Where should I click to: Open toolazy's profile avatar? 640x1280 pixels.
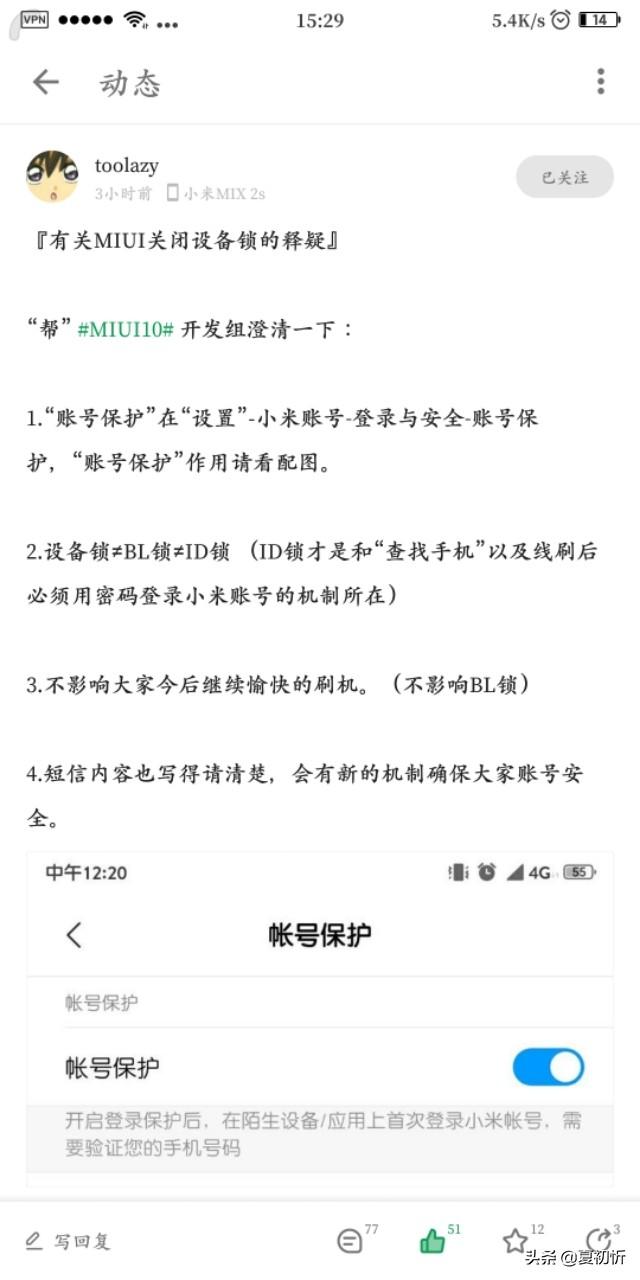(52, 177)
